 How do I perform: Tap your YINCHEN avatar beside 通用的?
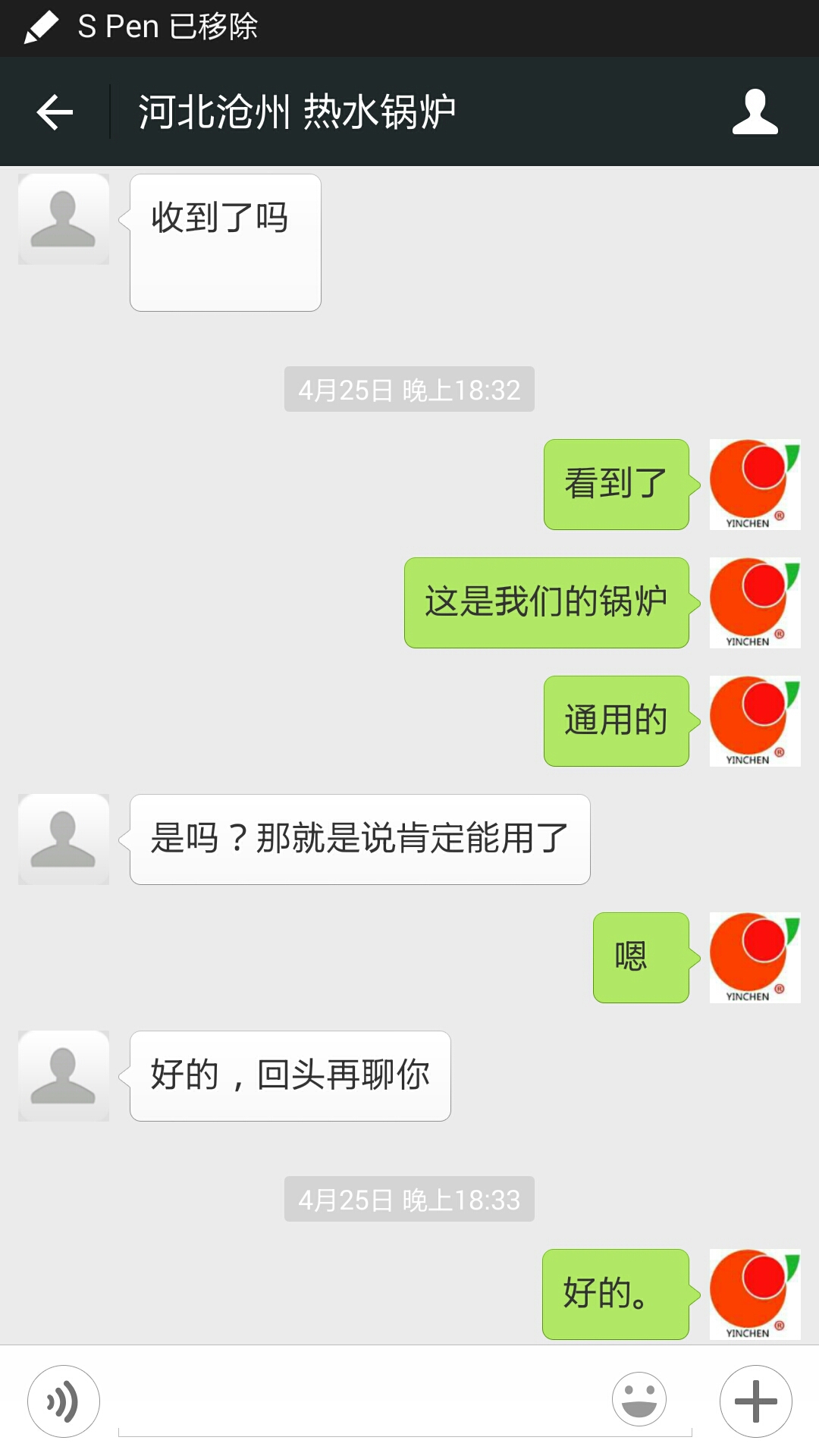(x=754, y=722)
